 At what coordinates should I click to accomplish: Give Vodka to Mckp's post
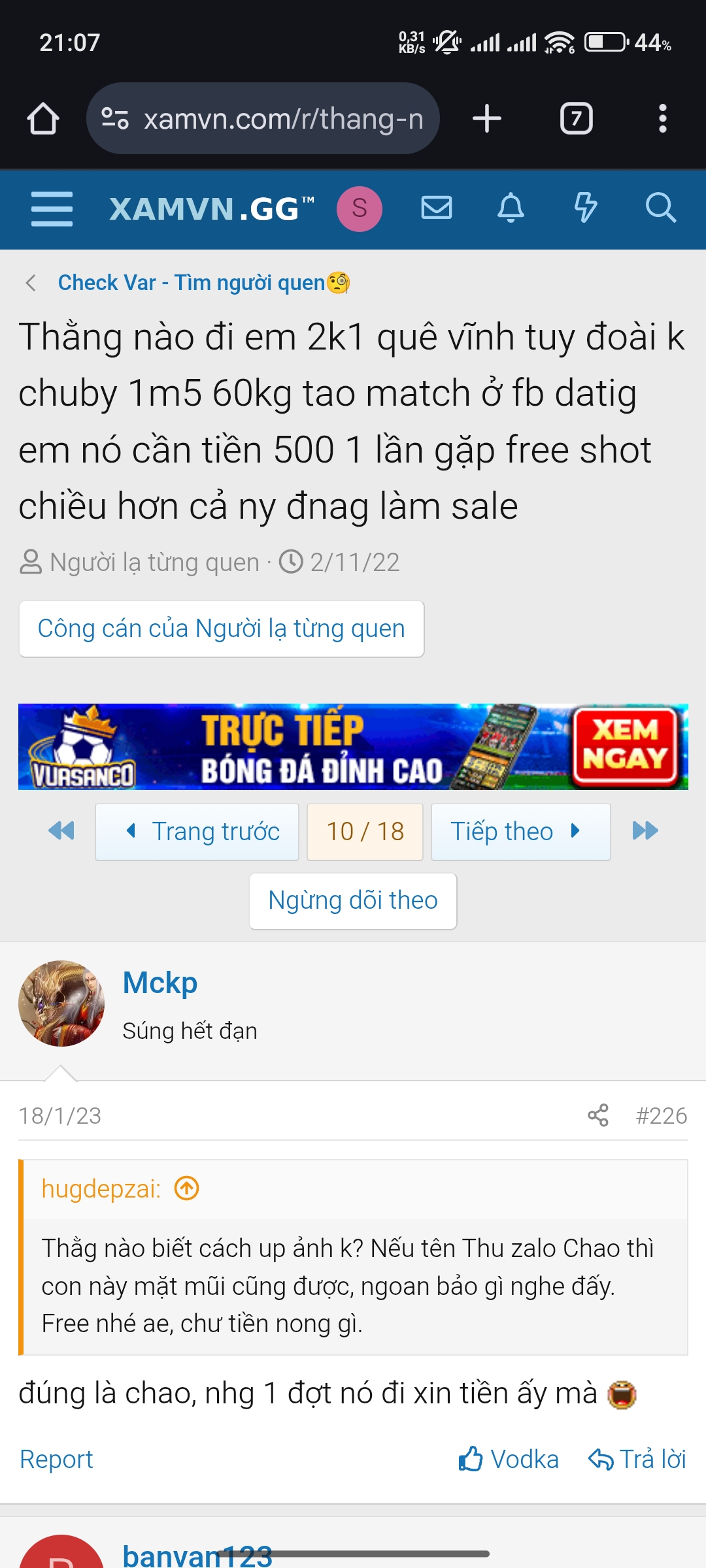point(509,1459)
